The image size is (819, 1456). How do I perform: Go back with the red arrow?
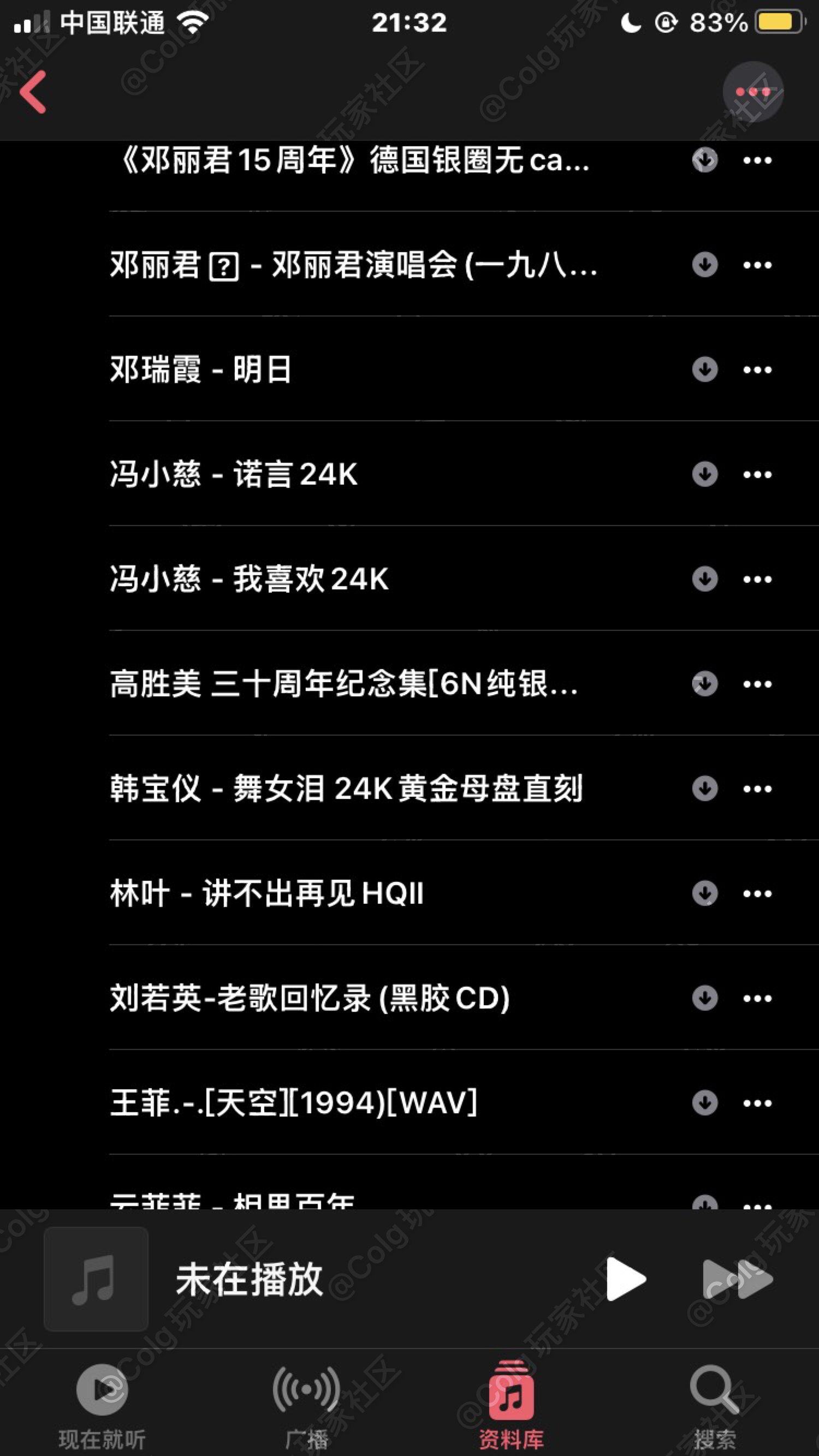(x=33, y=92)
